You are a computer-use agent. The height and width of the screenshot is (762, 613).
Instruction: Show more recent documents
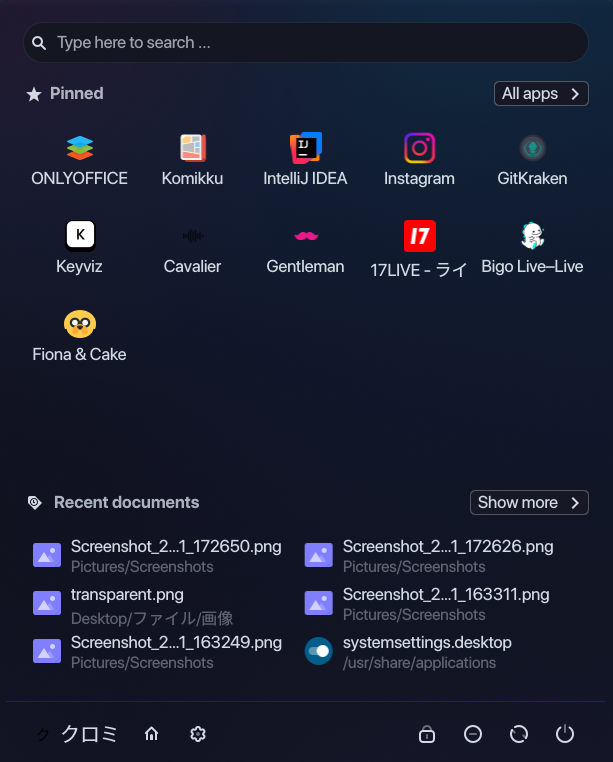[x=529, y=502]
